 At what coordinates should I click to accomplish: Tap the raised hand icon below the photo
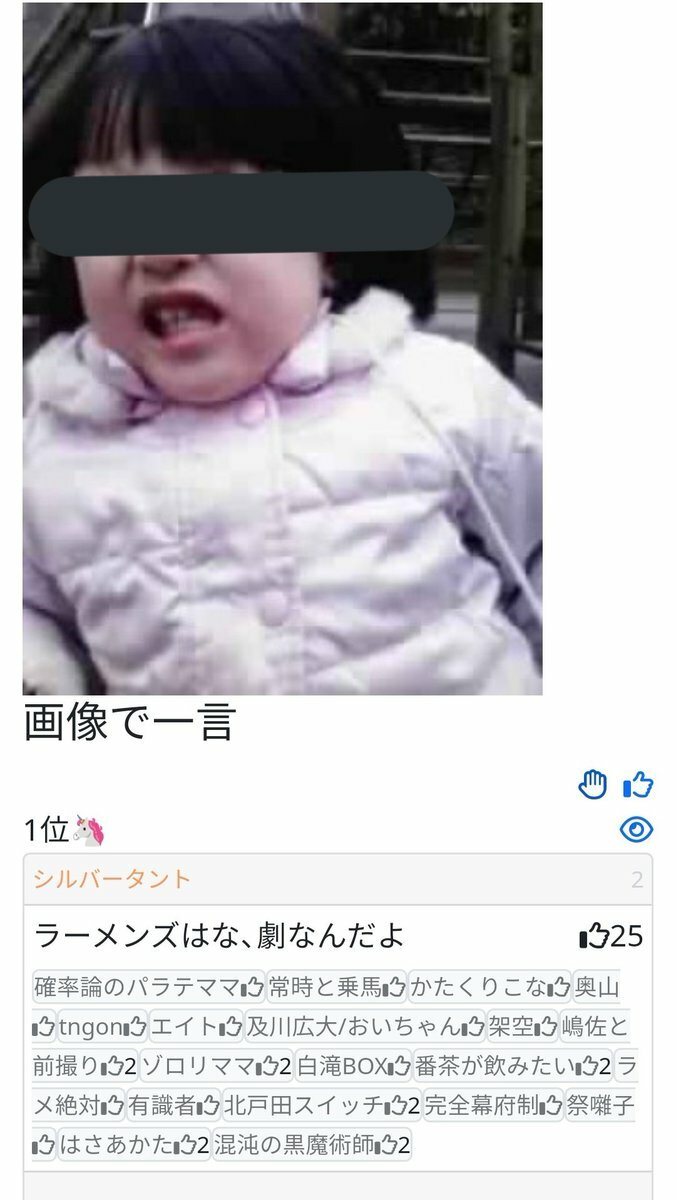[x=593, y=786]
